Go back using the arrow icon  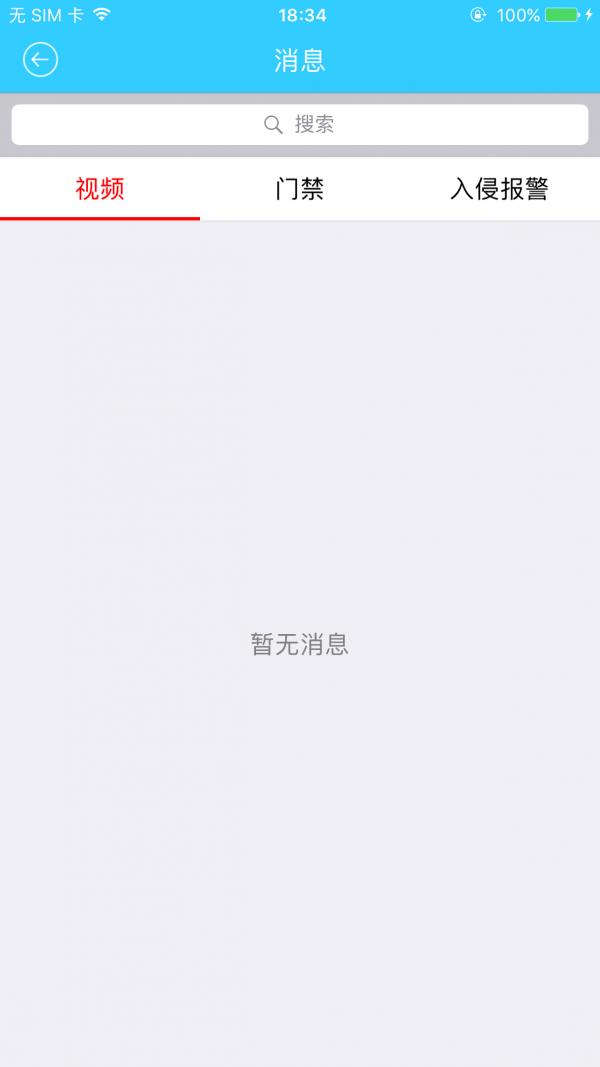click(x=40, y=60)
